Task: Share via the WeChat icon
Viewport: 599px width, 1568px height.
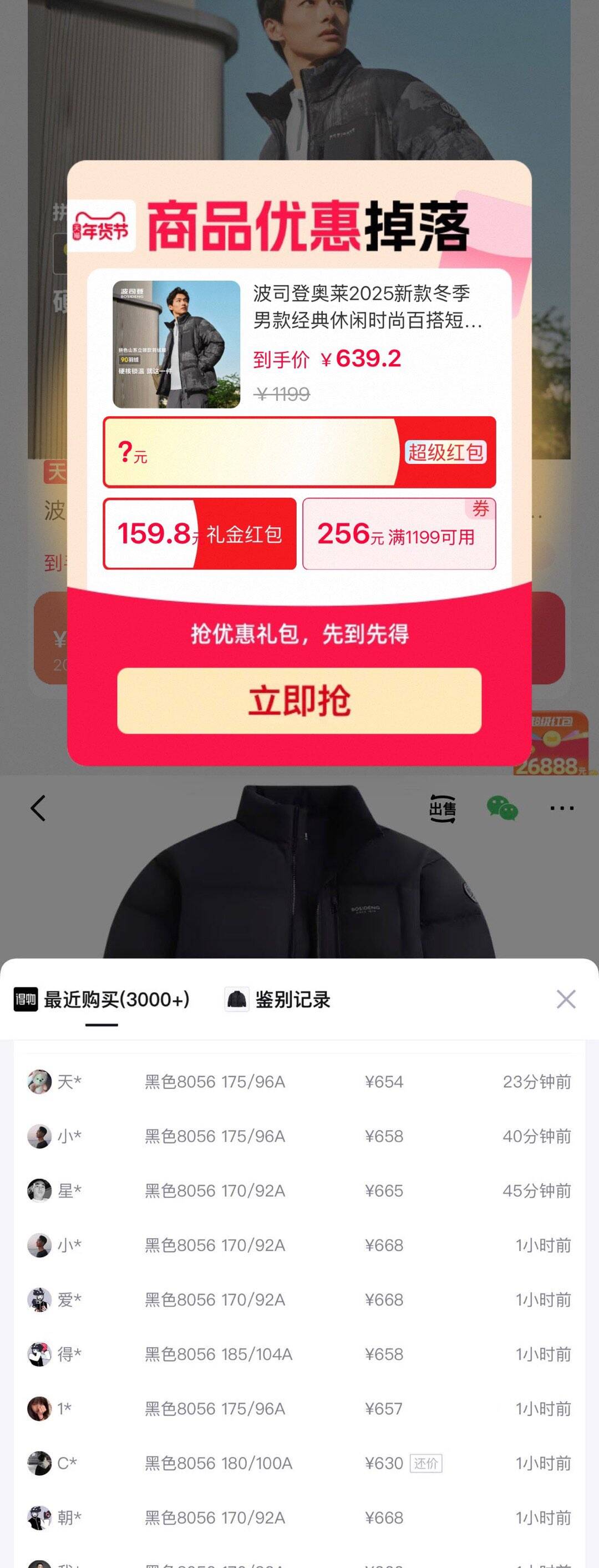Action: pyautogui.click(x=502, y=808)
